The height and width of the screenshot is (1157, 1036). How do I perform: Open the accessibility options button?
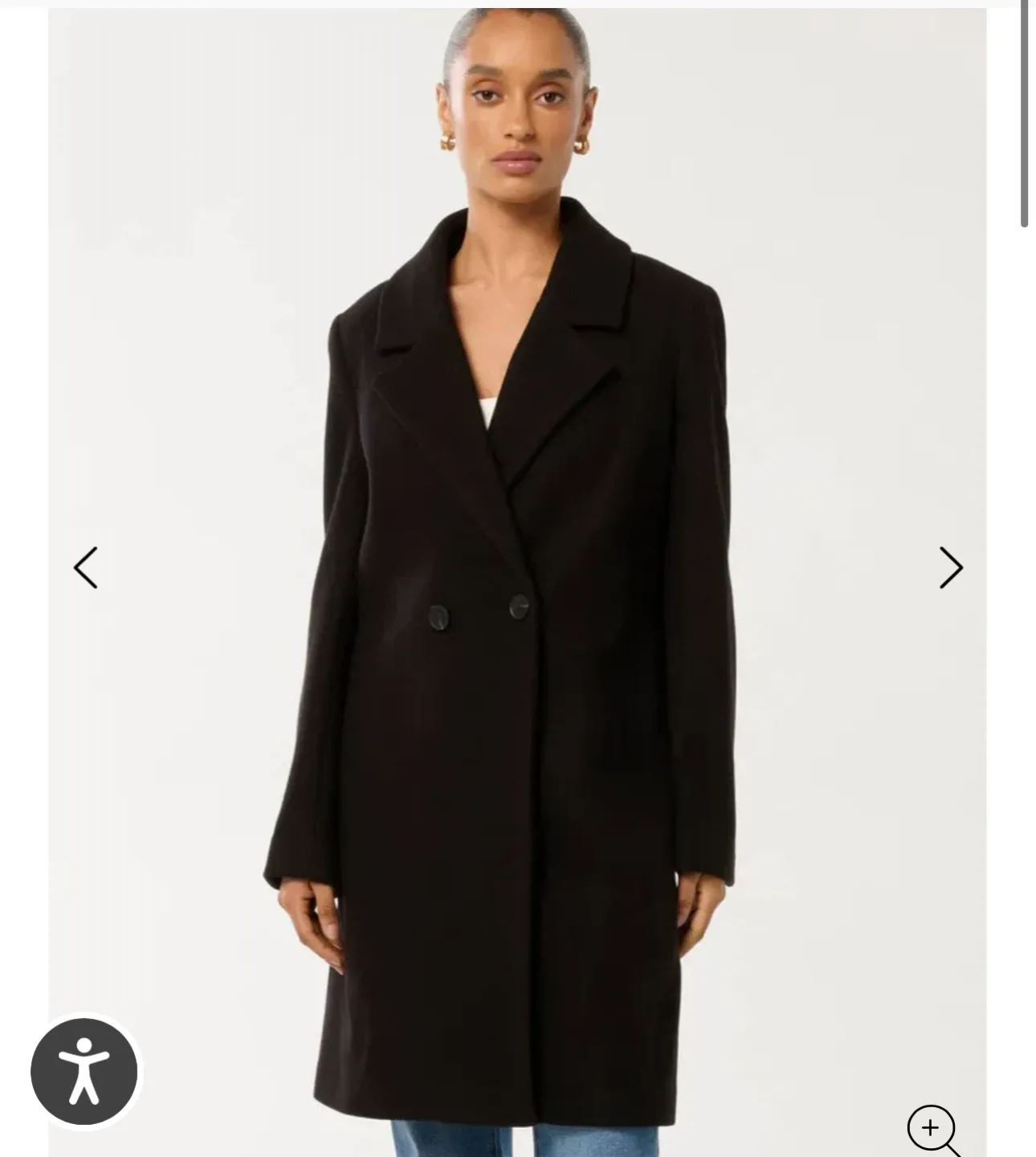pos(84,1071)
